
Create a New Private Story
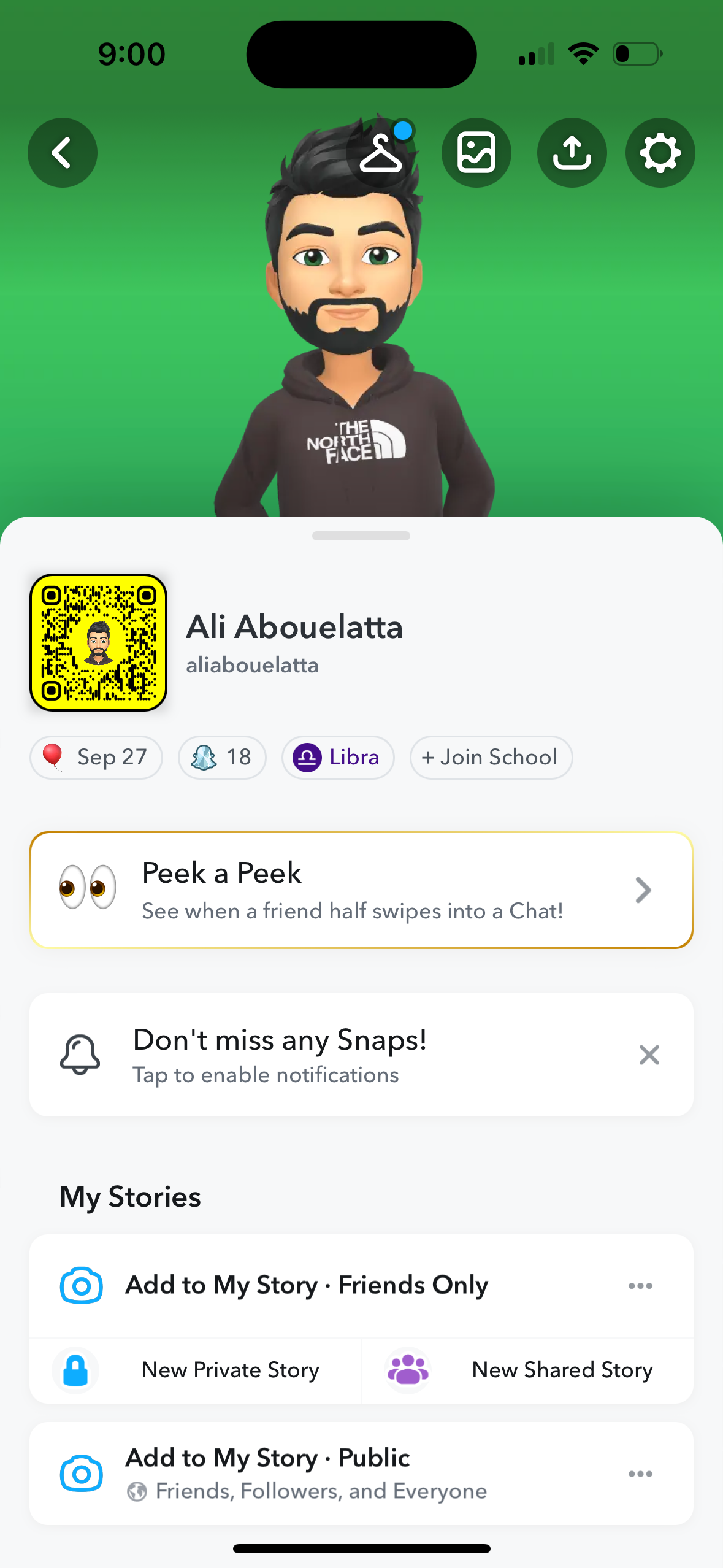point(196,1370)
